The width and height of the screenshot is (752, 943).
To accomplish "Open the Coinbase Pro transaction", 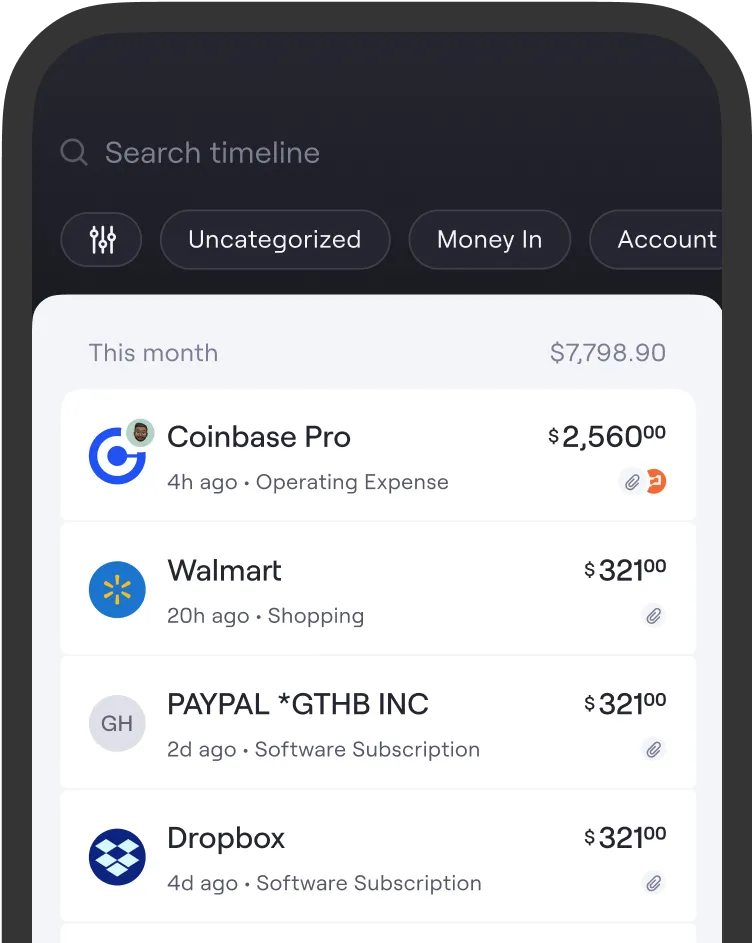I will coord(378,456).
